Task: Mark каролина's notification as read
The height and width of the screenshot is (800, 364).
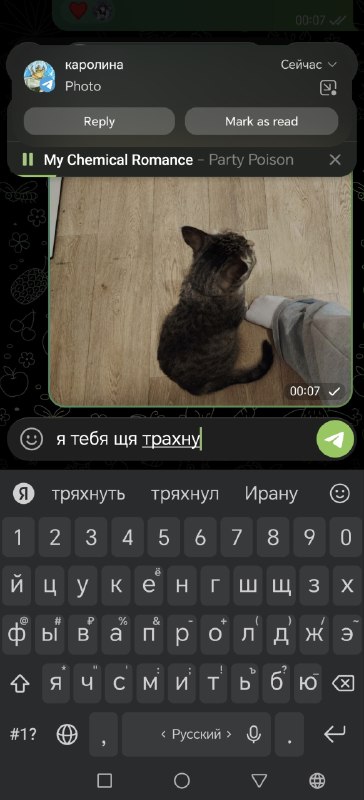Action: (x=261, y=121)
